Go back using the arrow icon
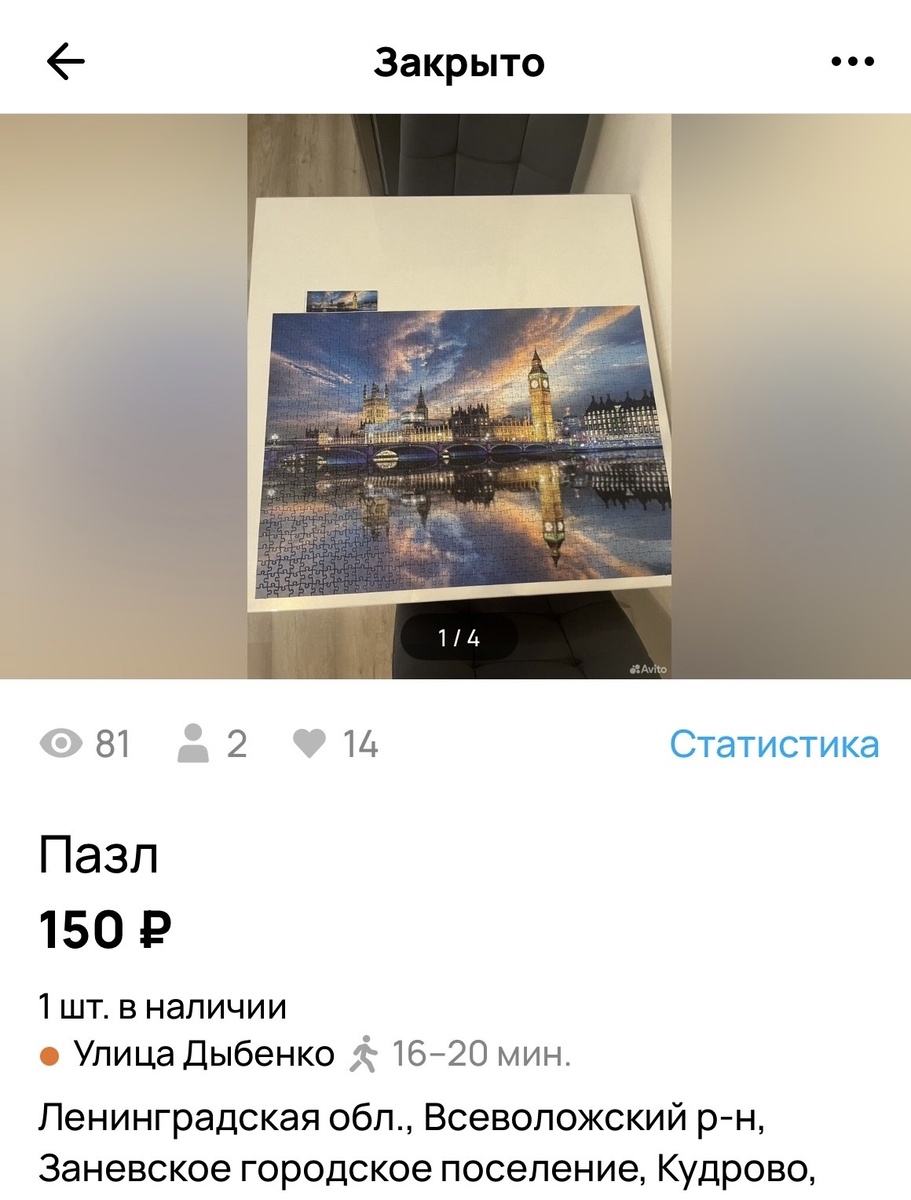The height and width of the screenshot is (1200, 911). click(x=66, y=62)
